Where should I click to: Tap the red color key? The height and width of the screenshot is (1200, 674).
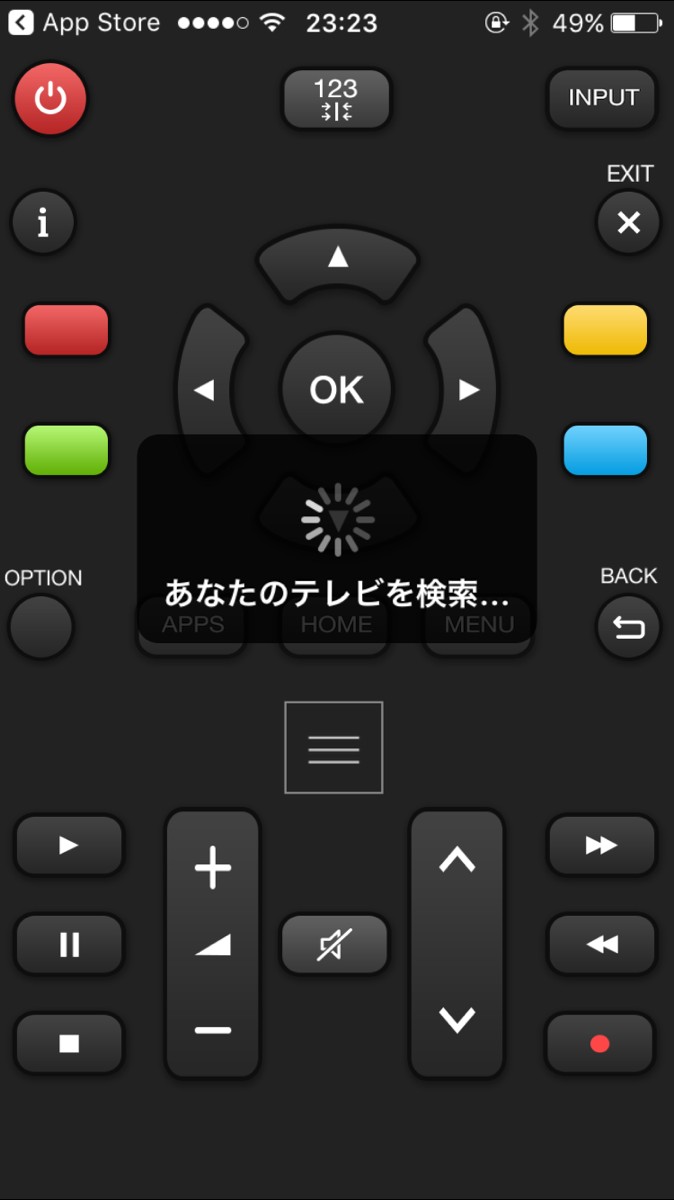click(x=66, y=330)
